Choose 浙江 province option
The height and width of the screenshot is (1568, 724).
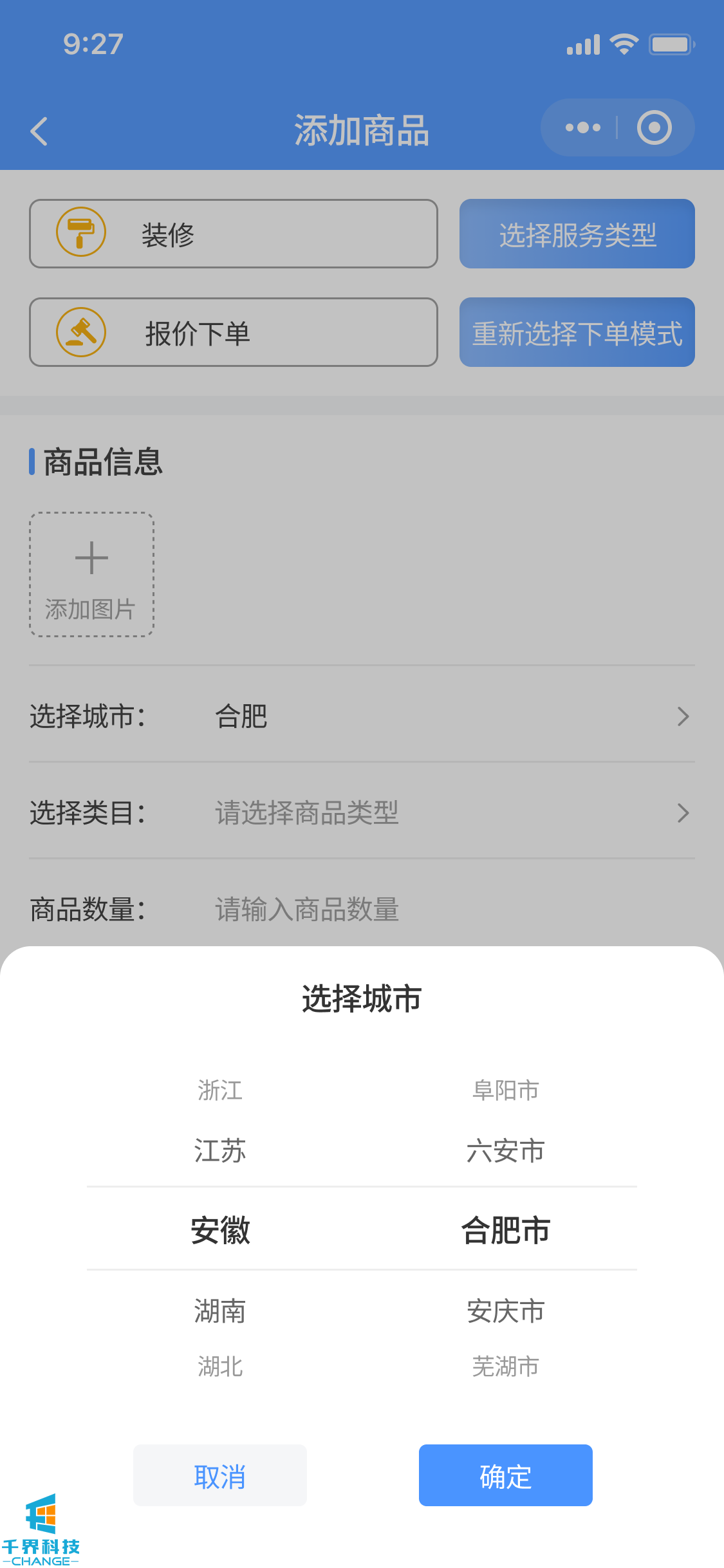pyautogui.click(x=220, y=1090)
